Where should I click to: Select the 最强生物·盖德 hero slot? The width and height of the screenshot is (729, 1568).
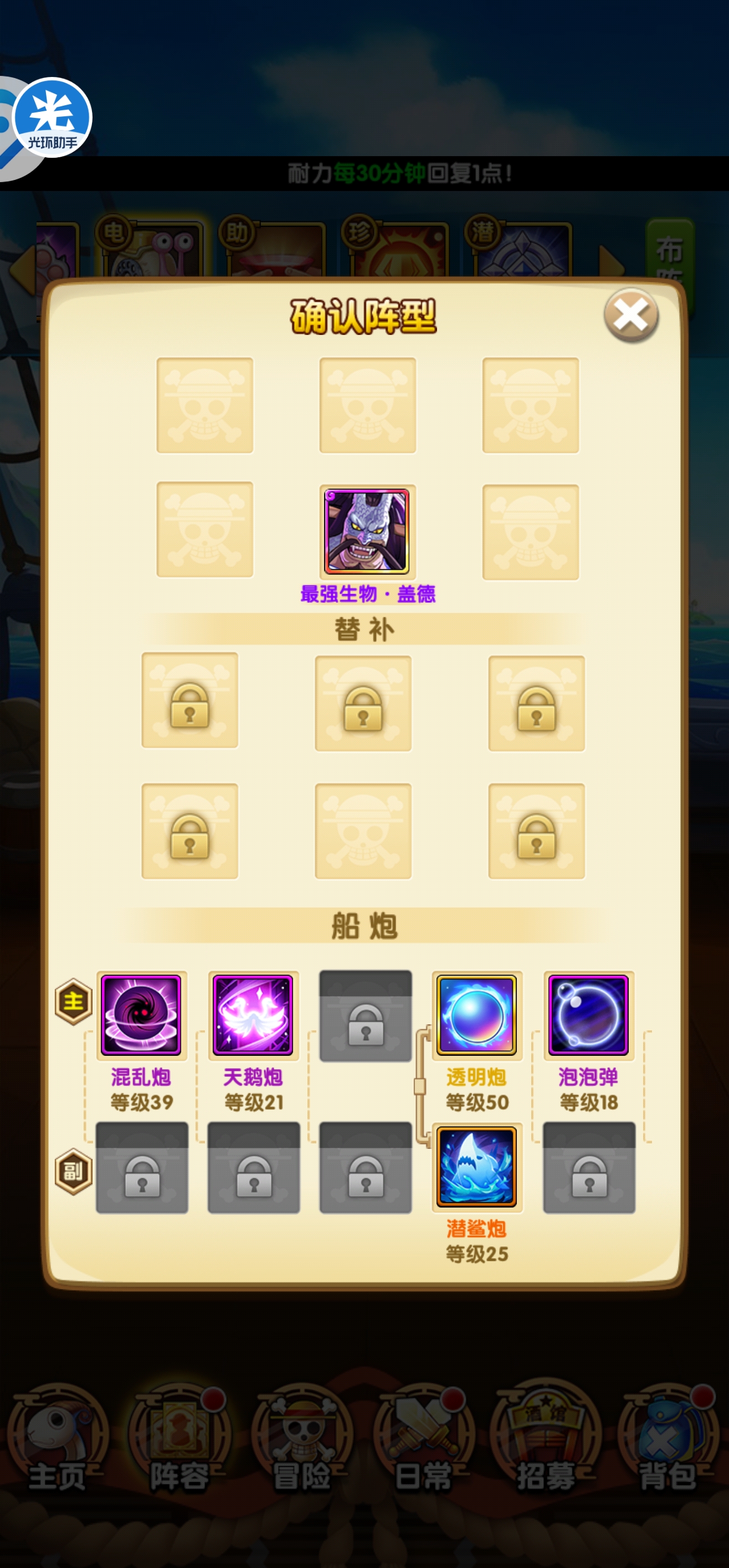[x=367, y=532]
